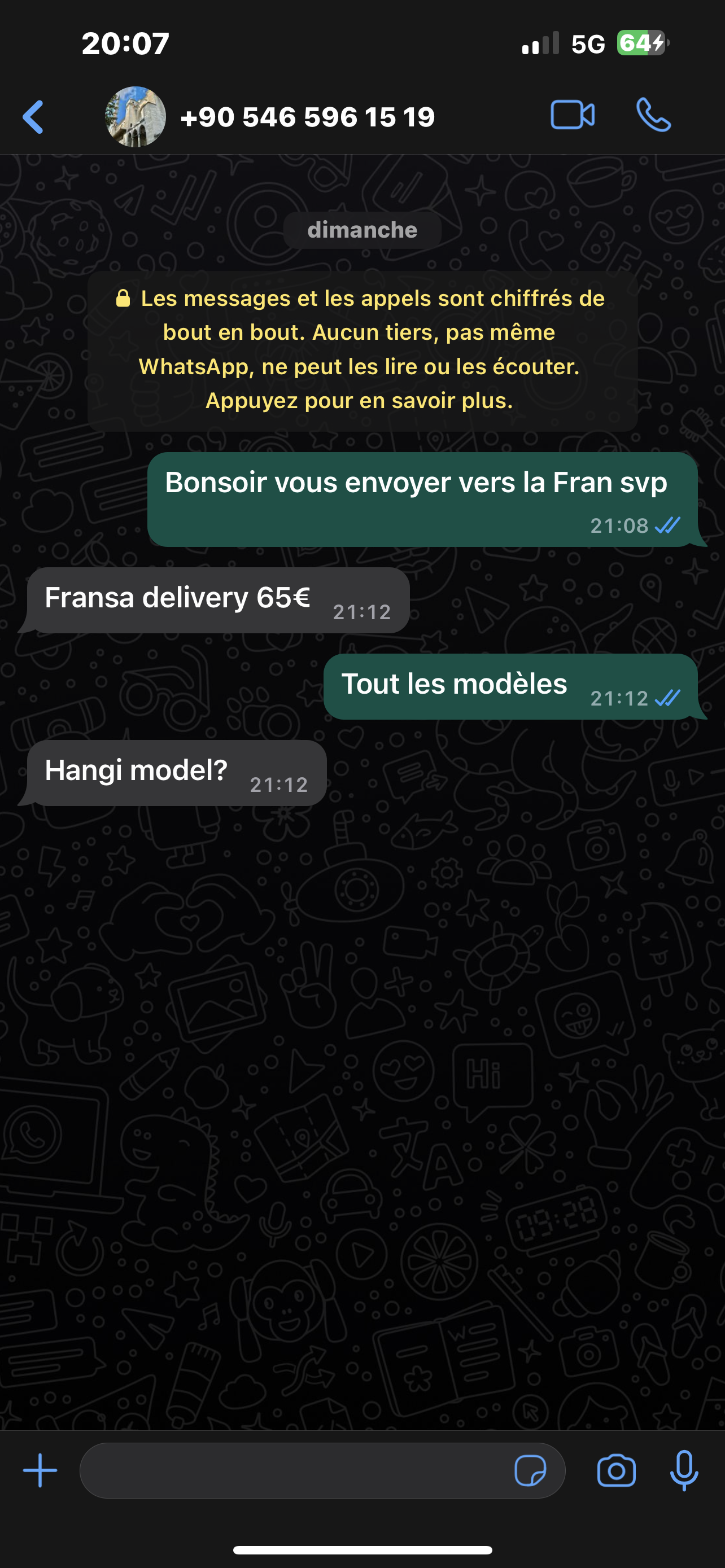Image resolution: width=725 pixels, height=1568 pixels.
Task: Go back to the chat list
Action: [x=33, y=116]
